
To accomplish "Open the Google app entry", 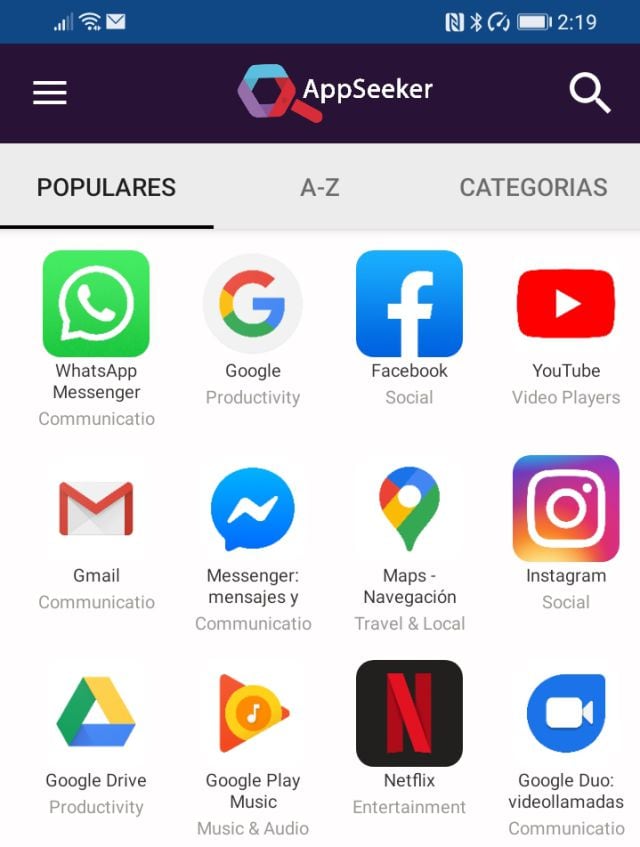I will coord(253,304).
